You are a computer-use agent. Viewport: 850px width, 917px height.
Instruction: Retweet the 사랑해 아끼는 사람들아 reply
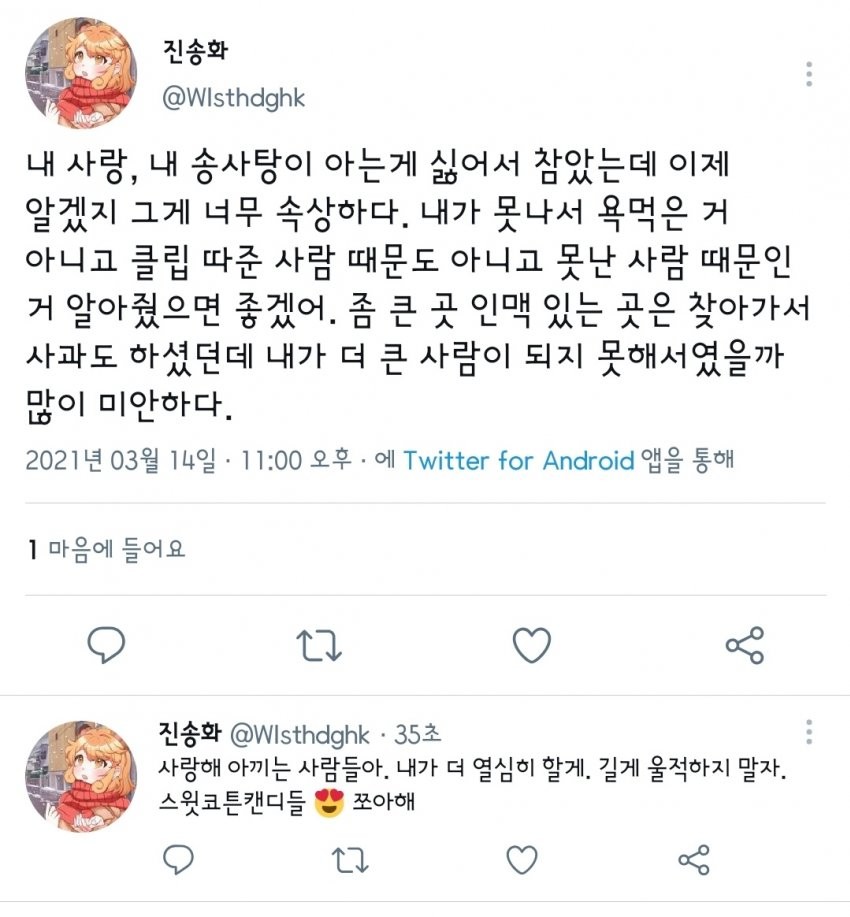point(347,858)
